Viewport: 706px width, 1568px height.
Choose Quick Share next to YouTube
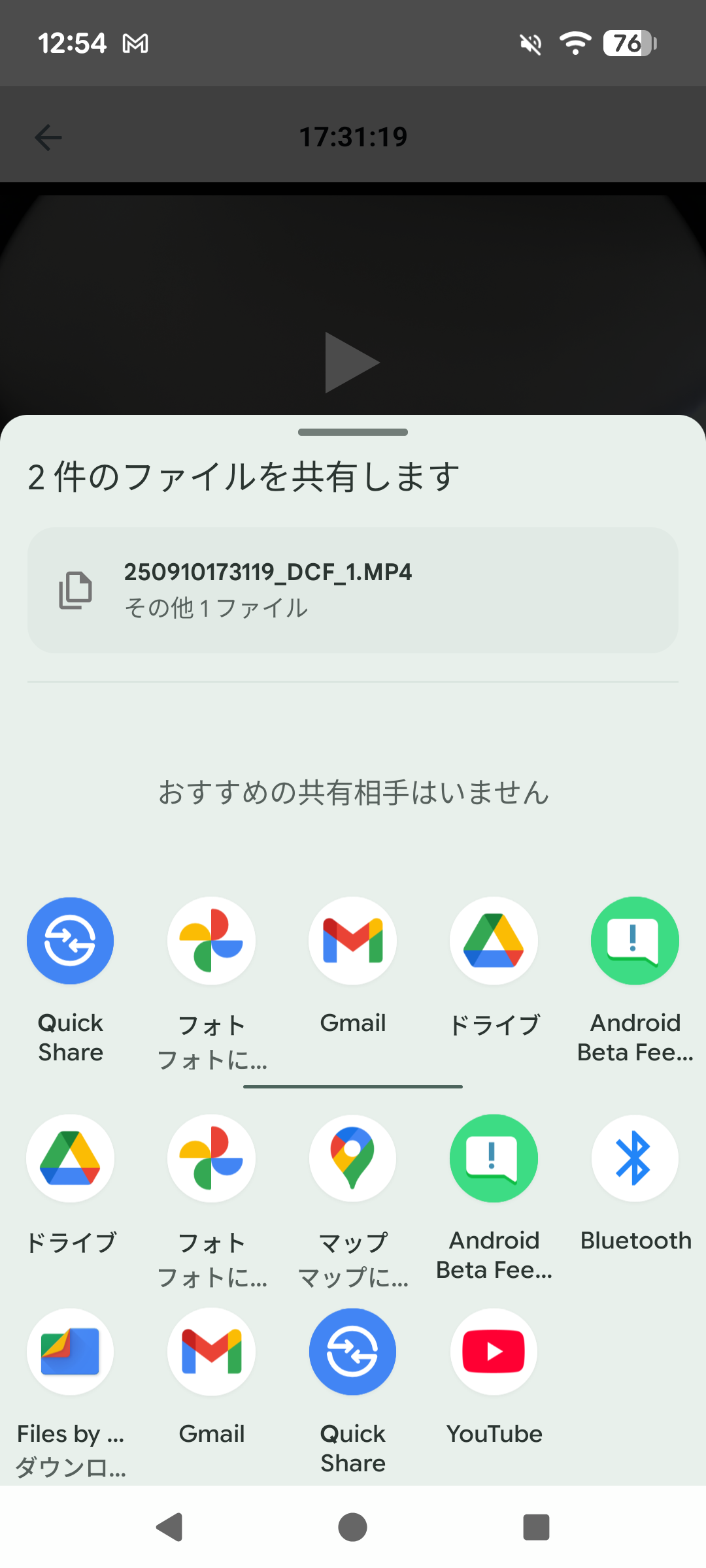click(352, 1351)
